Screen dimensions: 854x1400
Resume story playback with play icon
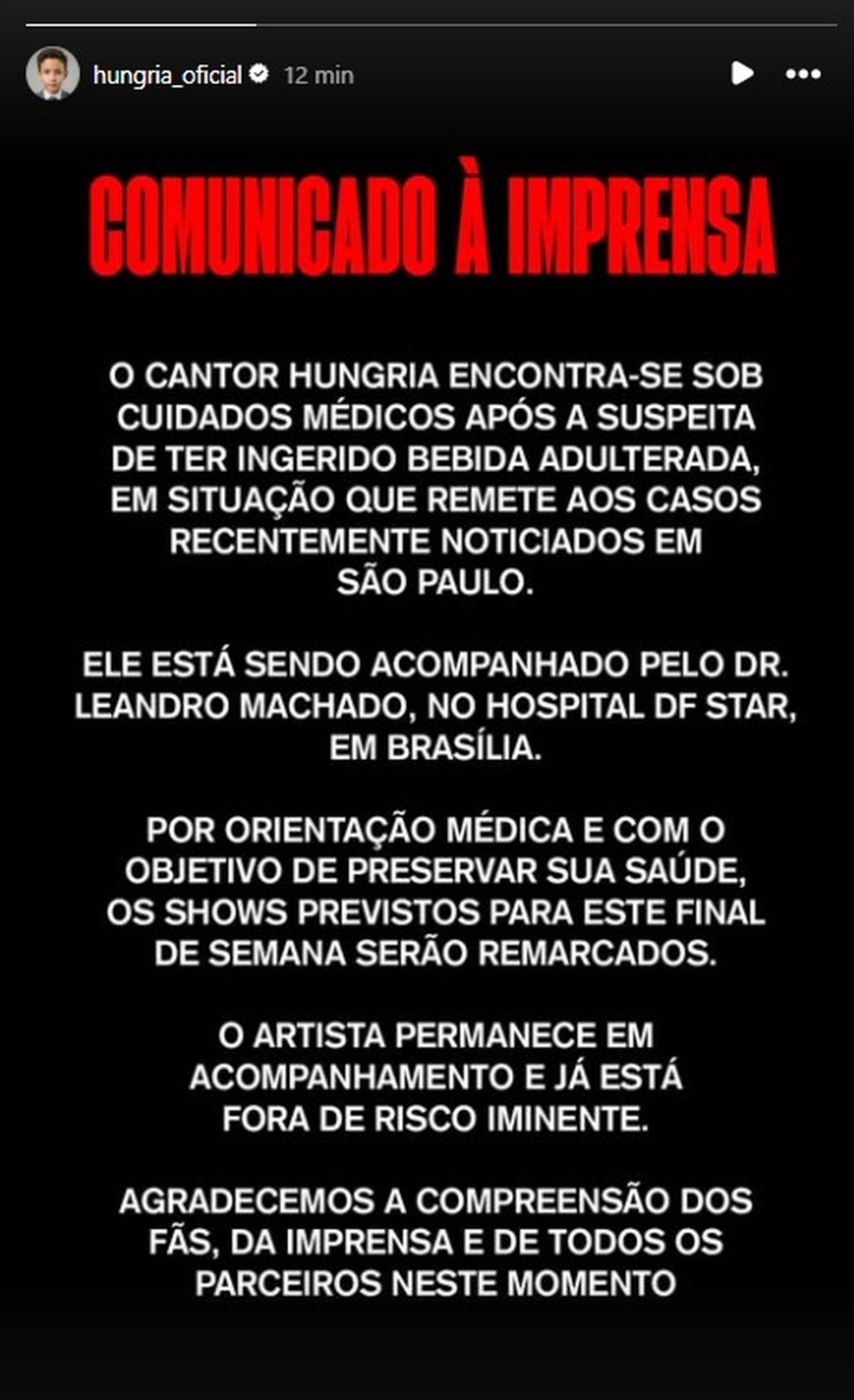tap(741, 74)
